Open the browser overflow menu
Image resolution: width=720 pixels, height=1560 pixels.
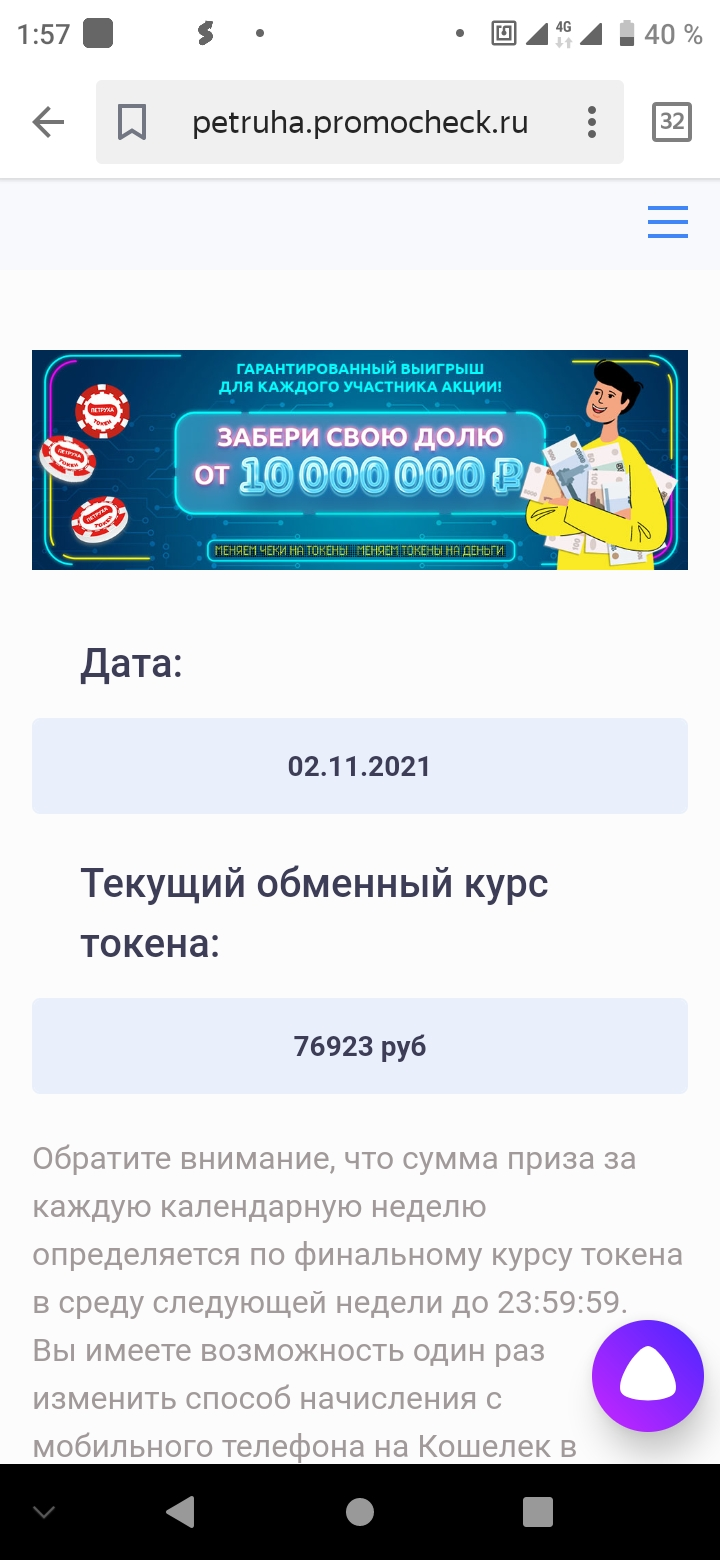click(592, 122)
